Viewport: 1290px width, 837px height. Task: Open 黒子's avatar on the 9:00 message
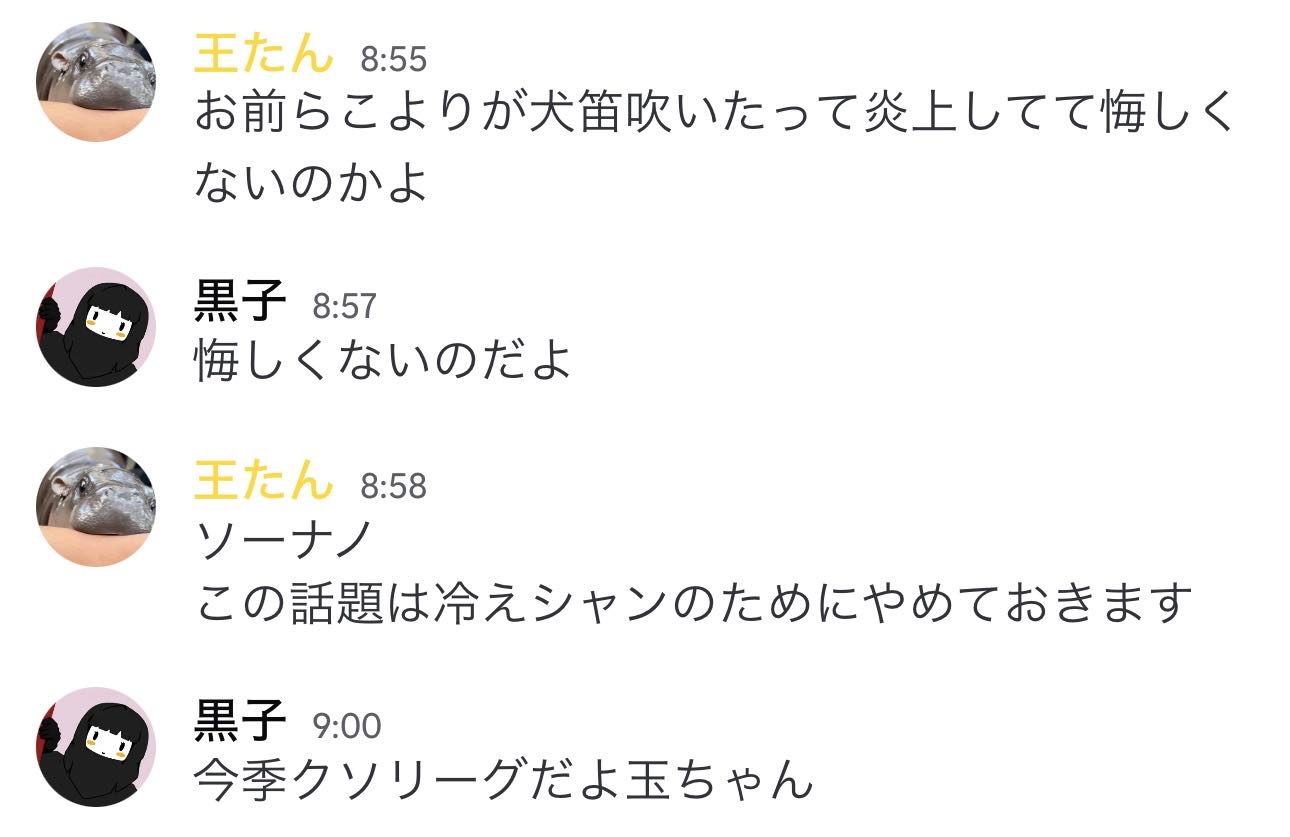point(96,746)
